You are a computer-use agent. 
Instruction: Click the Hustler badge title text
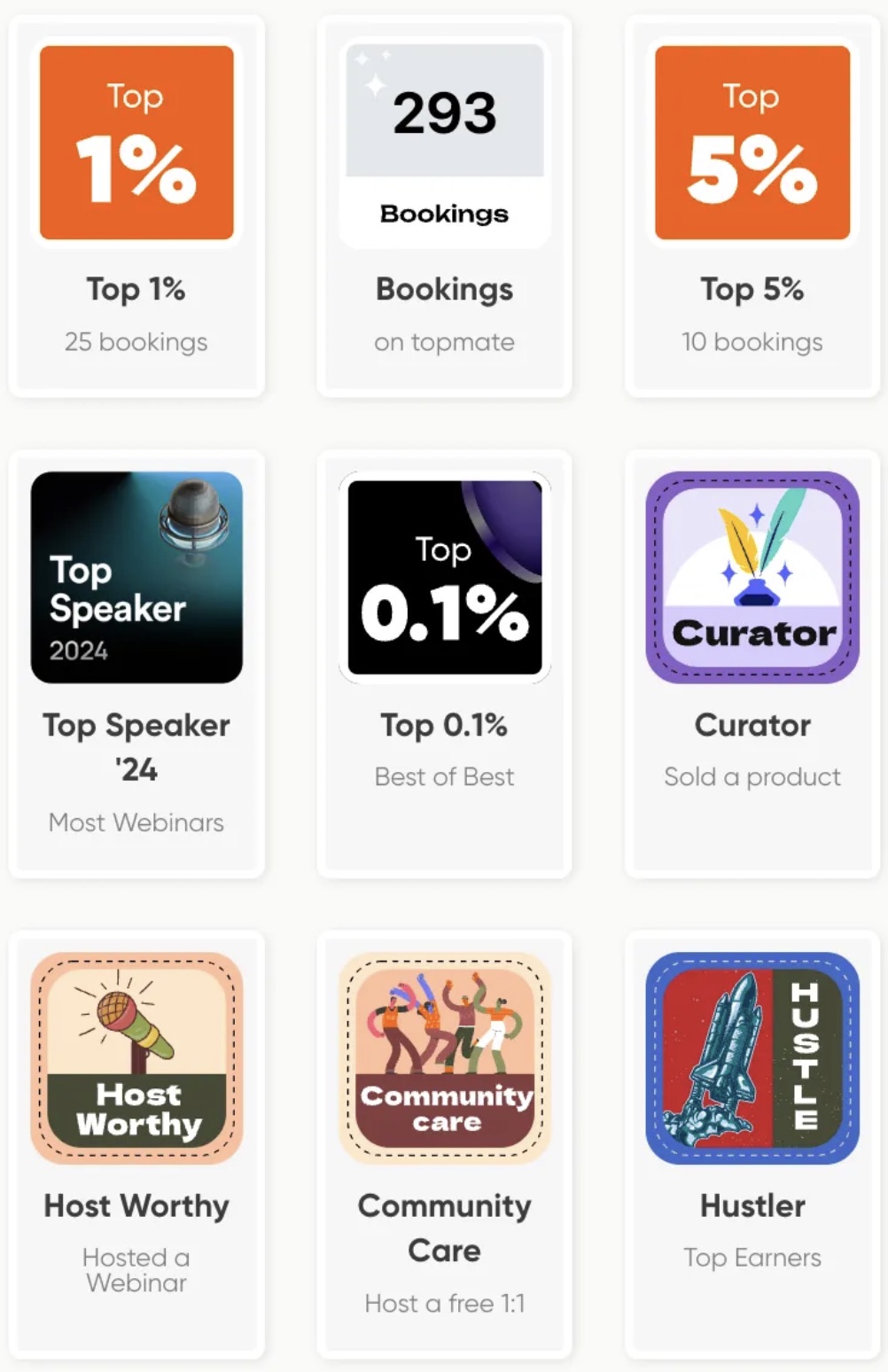[752, 1205]
